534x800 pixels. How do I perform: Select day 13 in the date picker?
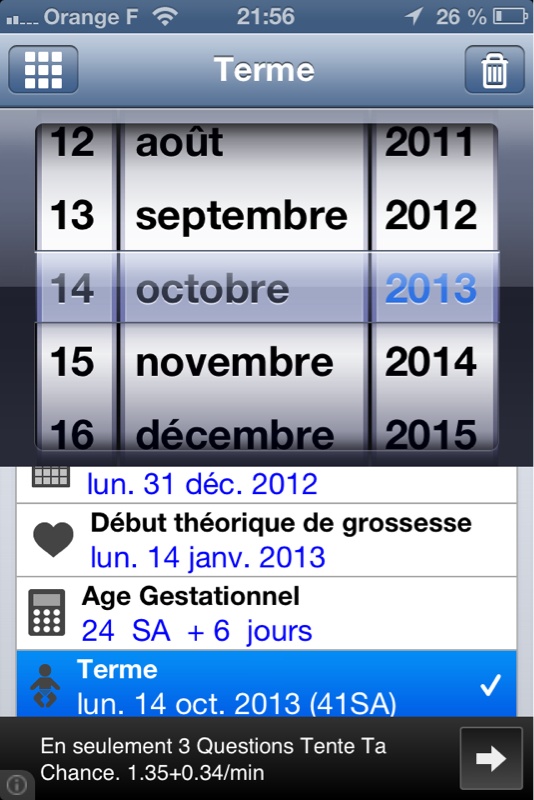pyautogui.click(x=72, y=215)
